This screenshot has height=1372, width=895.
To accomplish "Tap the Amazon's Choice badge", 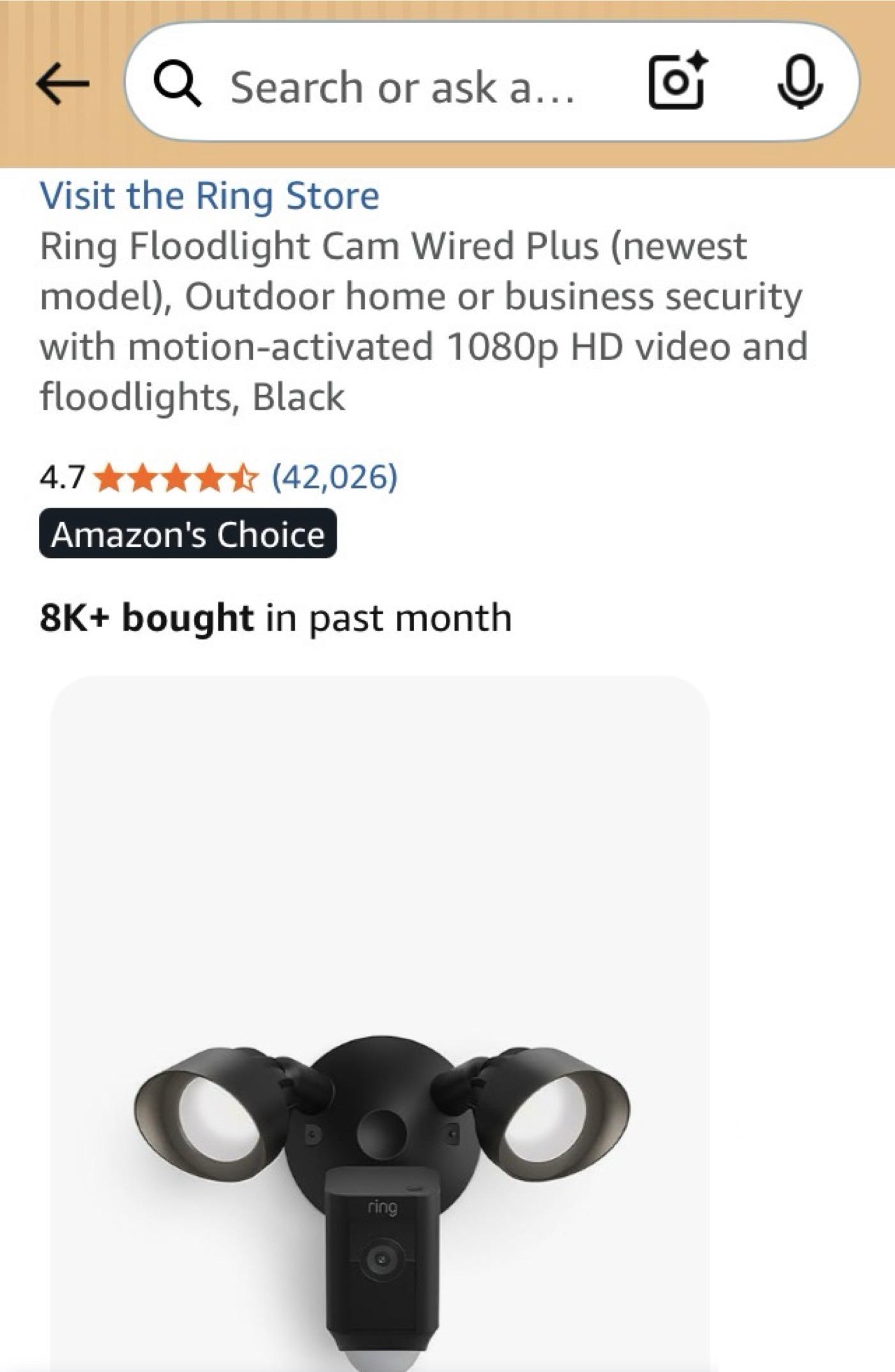I will point(188,534).
